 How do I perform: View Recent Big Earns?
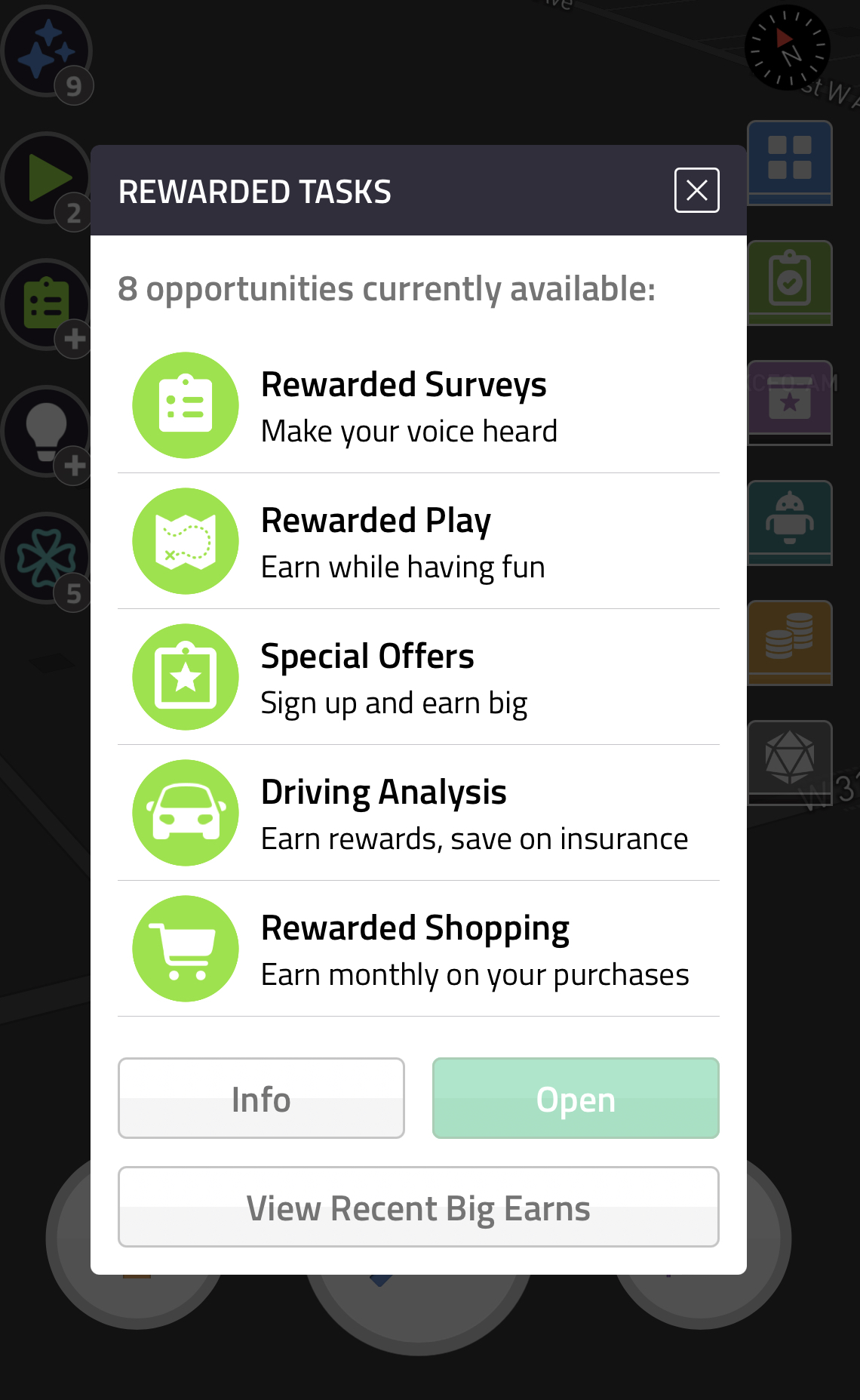[x=419, y=1207]
